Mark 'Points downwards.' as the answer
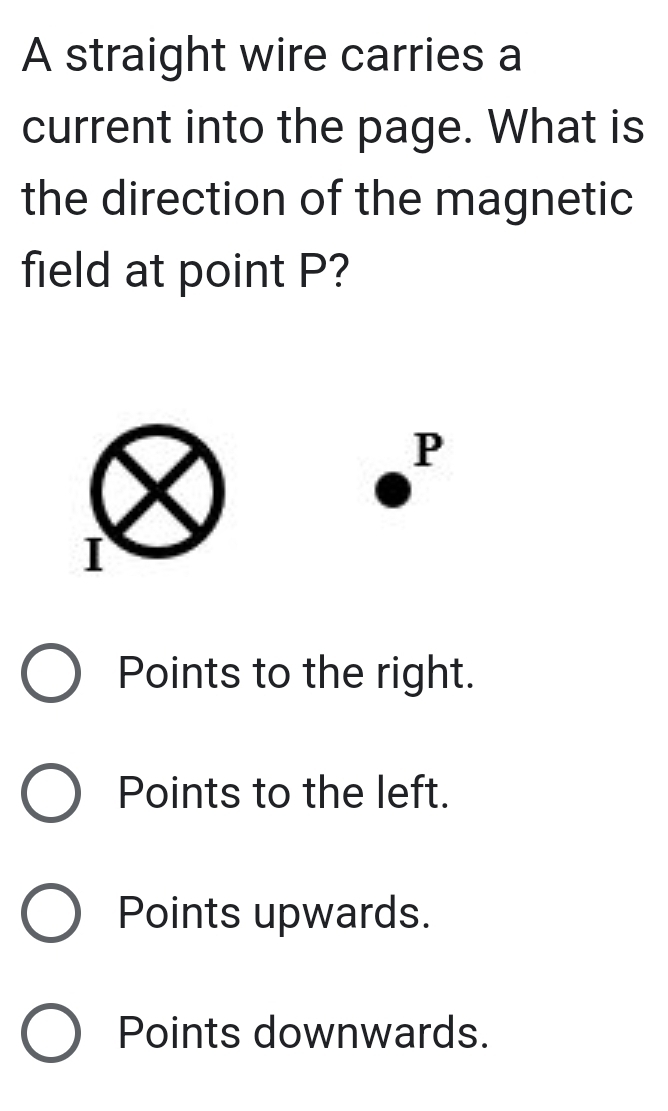Viewport: 668px width, 1111px height. (x=51, y=1033)
